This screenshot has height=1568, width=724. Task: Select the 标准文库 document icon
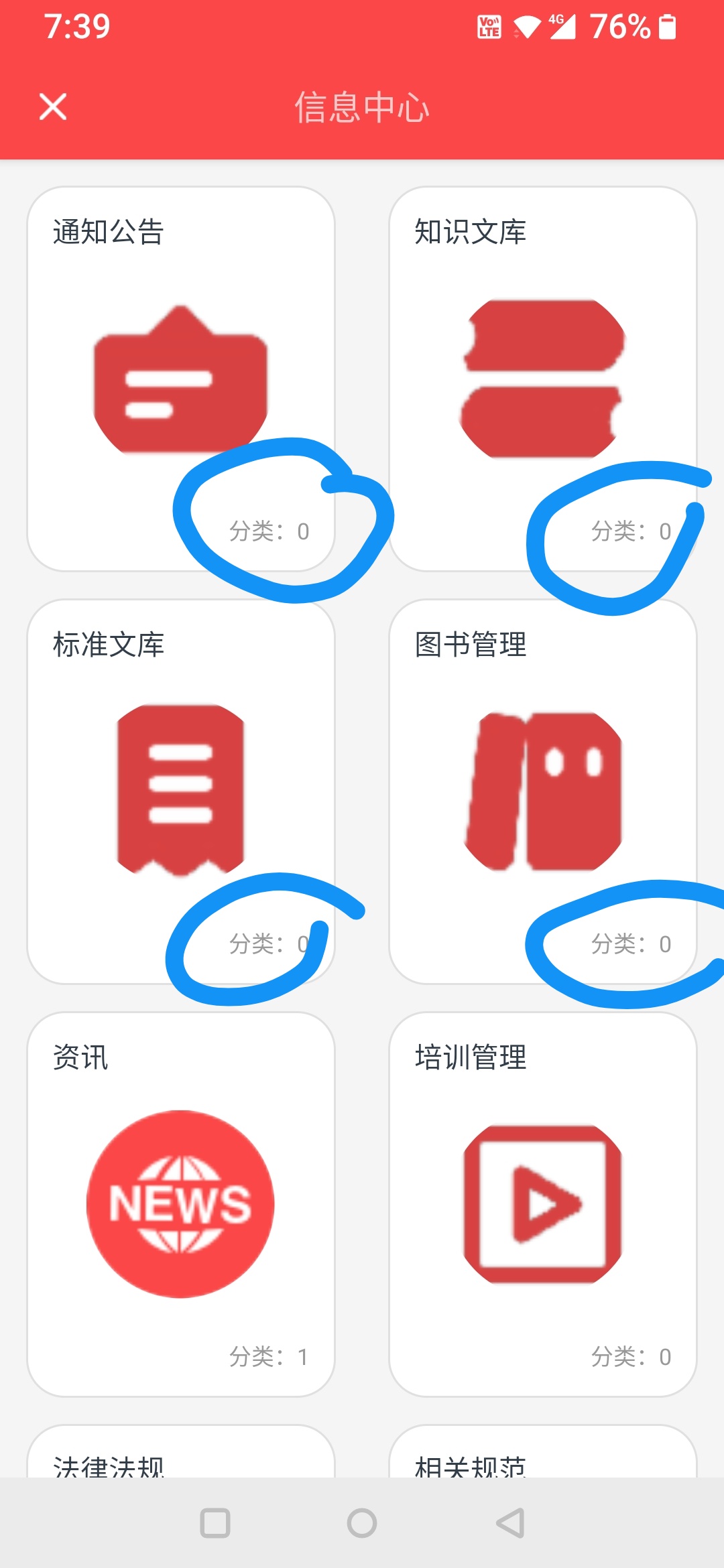(x=180, y=787)
